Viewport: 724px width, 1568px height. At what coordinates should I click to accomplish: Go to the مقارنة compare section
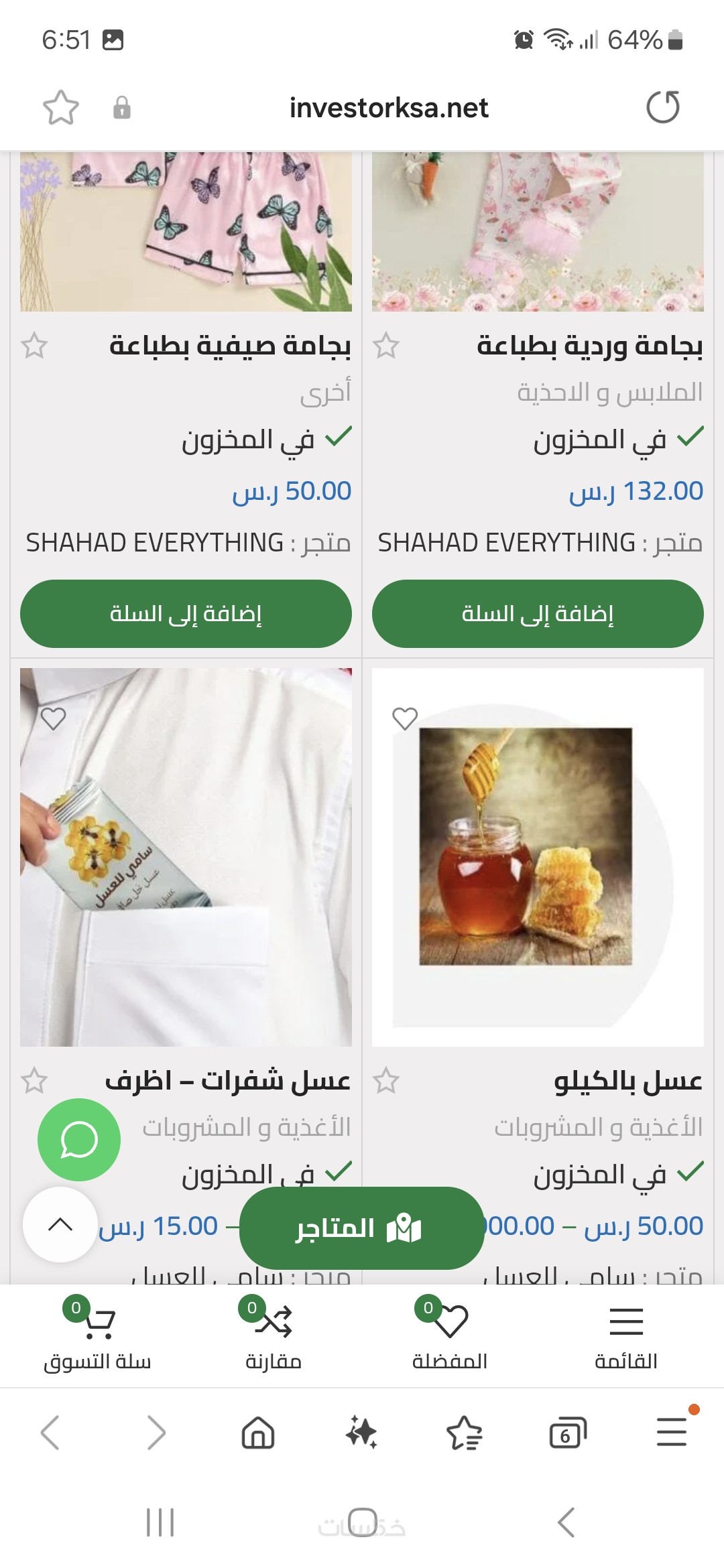pyautogui.click(x=274, y=1333)
